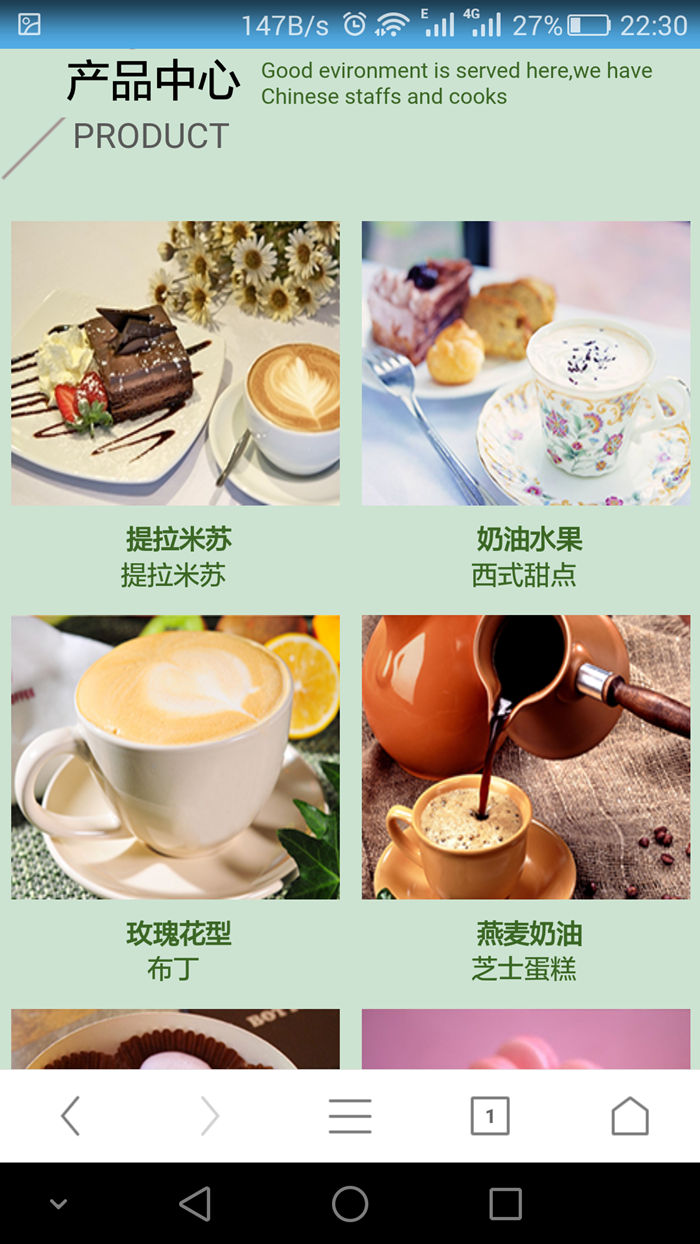Viewport: 700px width, 1244px height.
Task: Go back to the previous web page
Action: 70,1116
